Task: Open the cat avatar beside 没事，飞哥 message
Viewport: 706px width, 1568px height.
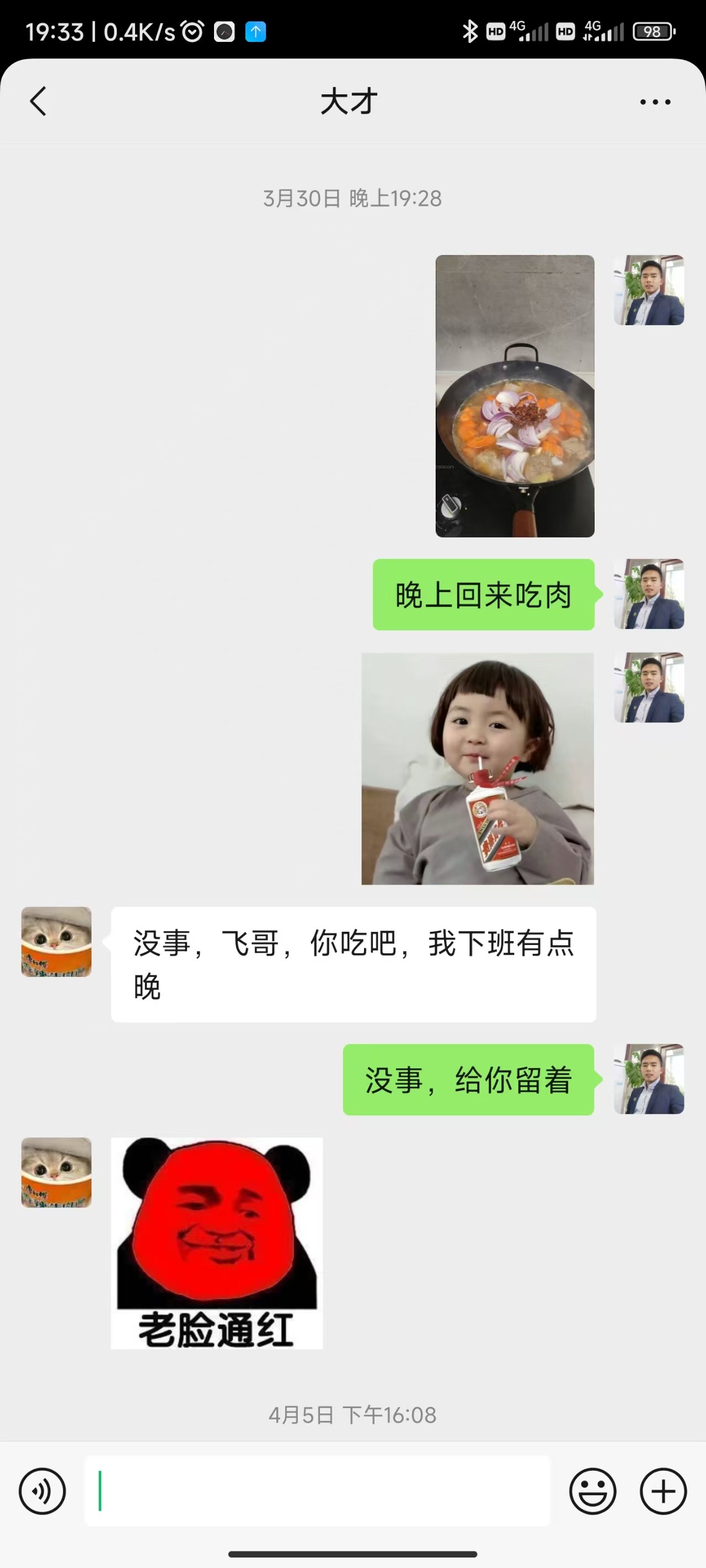Action: (57, 942)
